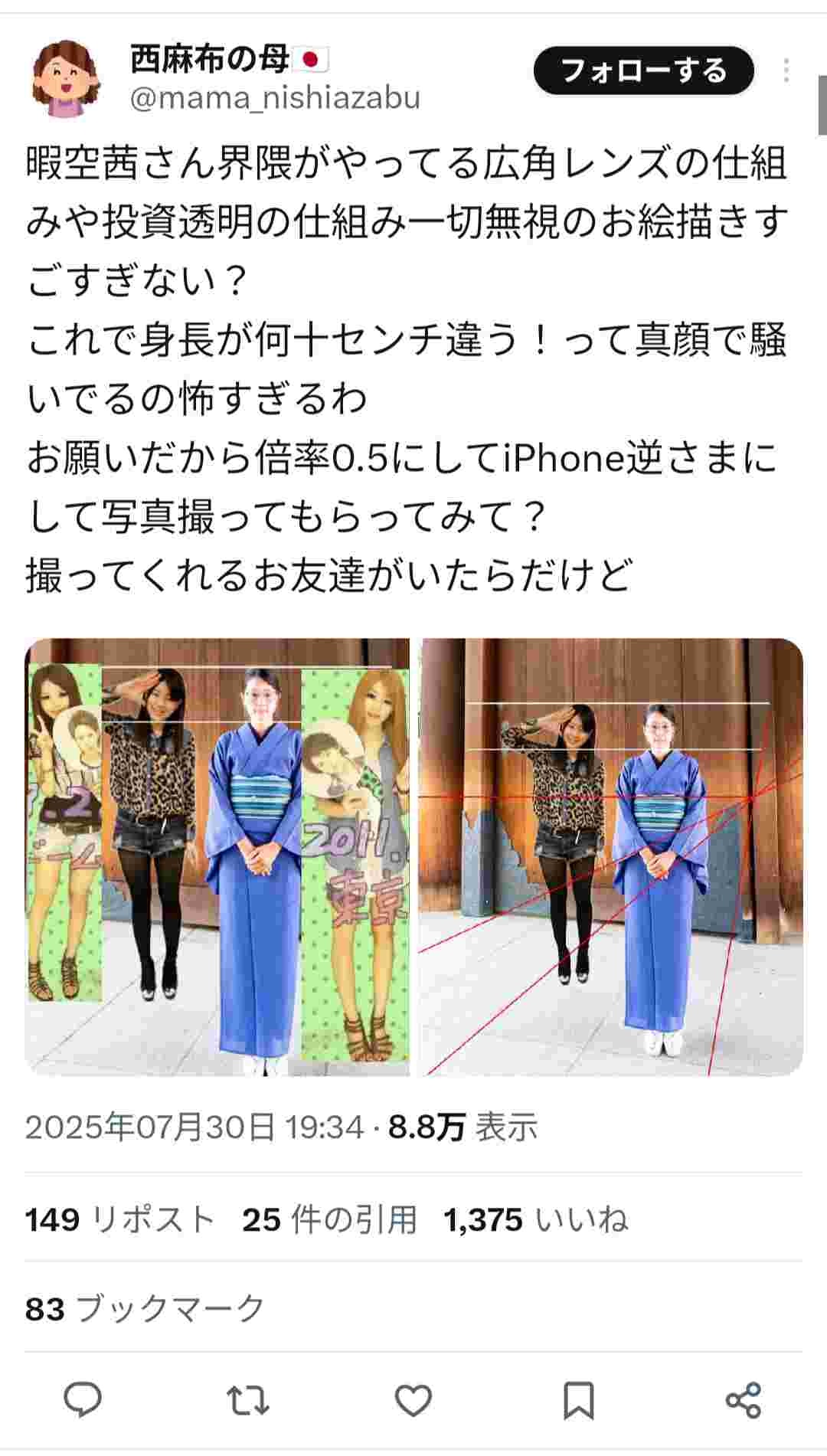Open the post's overflow menu
Viewport: 827px width, 1456px height.
[x=786, y=70]
